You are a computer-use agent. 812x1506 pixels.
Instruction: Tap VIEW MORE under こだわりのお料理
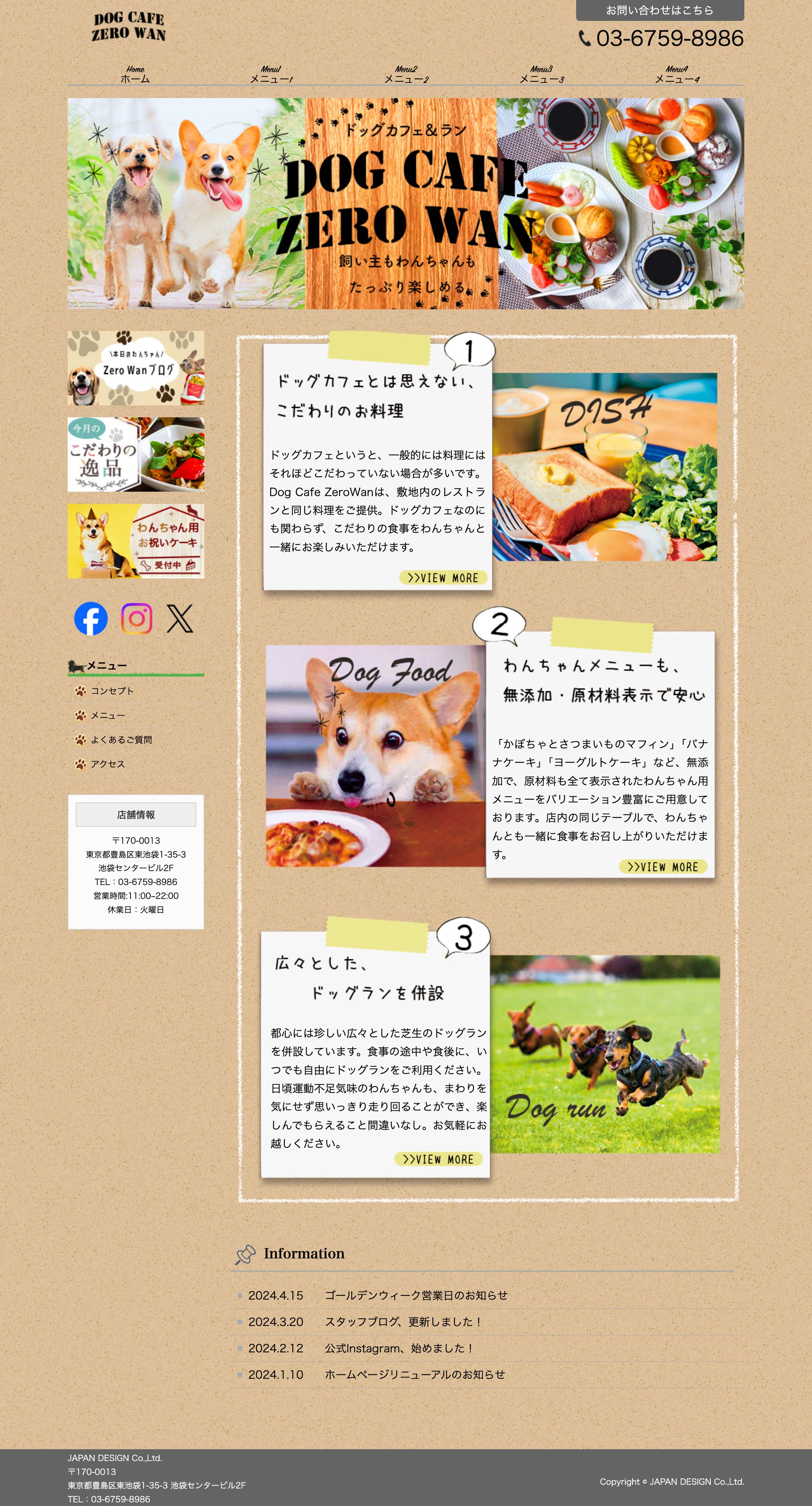click(x=442, y=578)
